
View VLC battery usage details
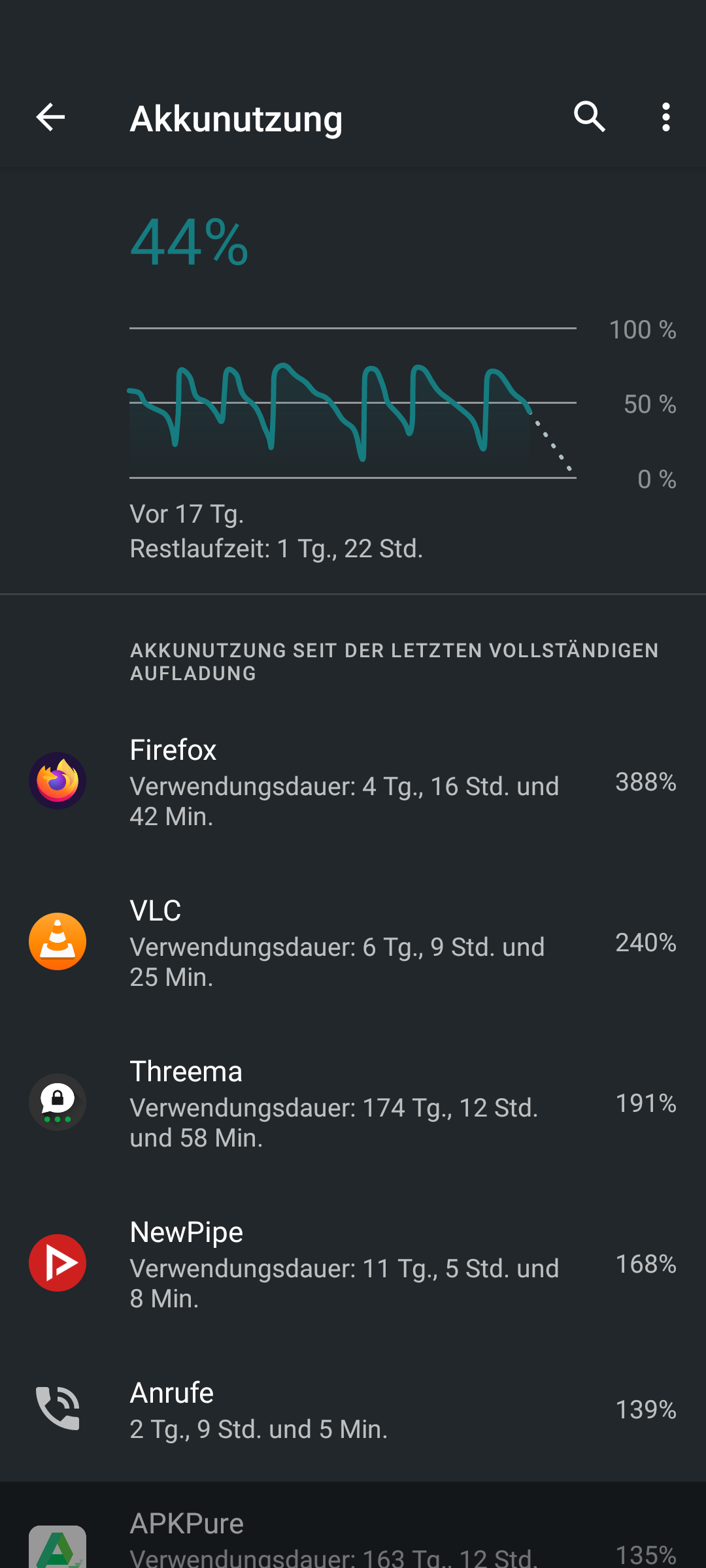click(x=353, y=943)
